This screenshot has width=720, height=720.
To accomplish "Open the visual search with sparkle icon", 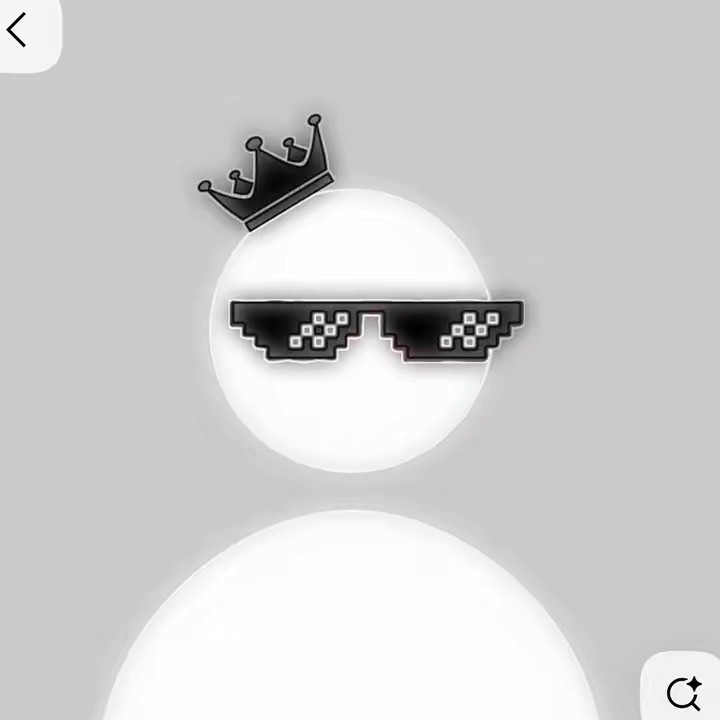I will tap(684, 691).
